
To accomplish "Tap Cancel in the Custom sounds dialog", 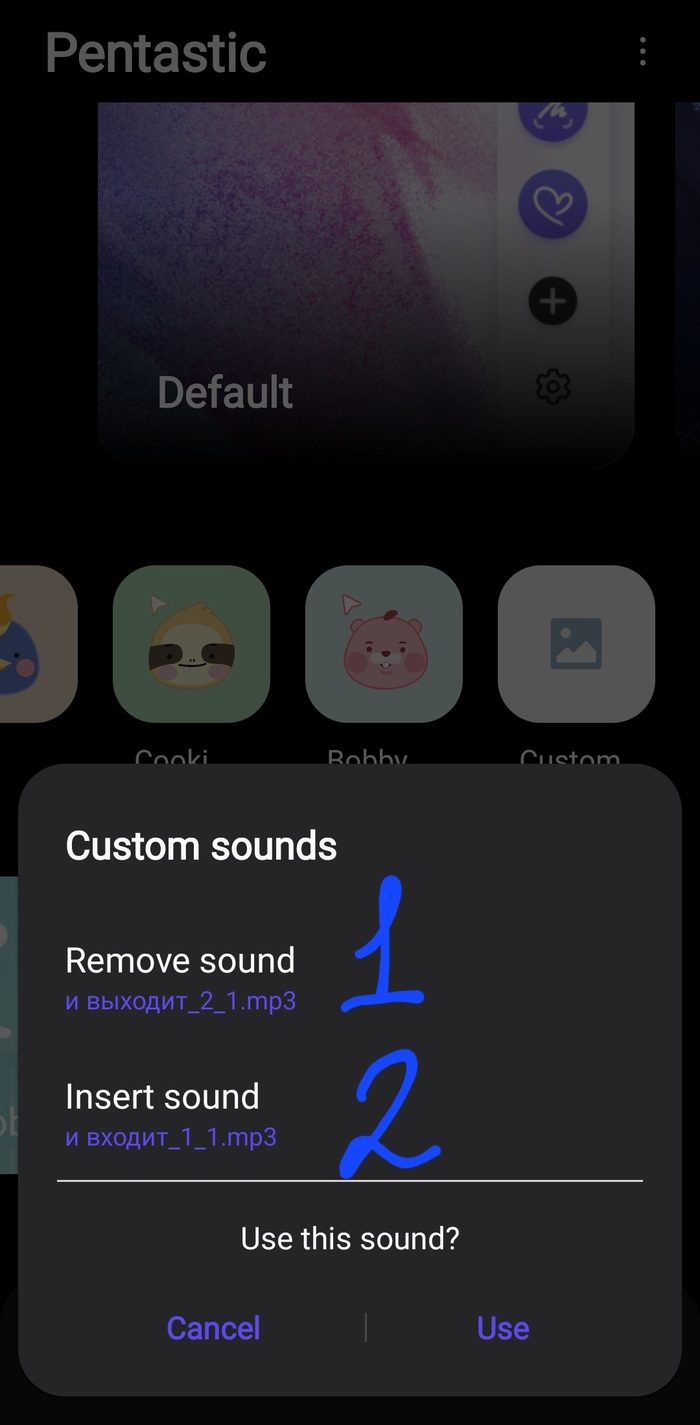I will pyautogui.click(x=213, y=1327).
